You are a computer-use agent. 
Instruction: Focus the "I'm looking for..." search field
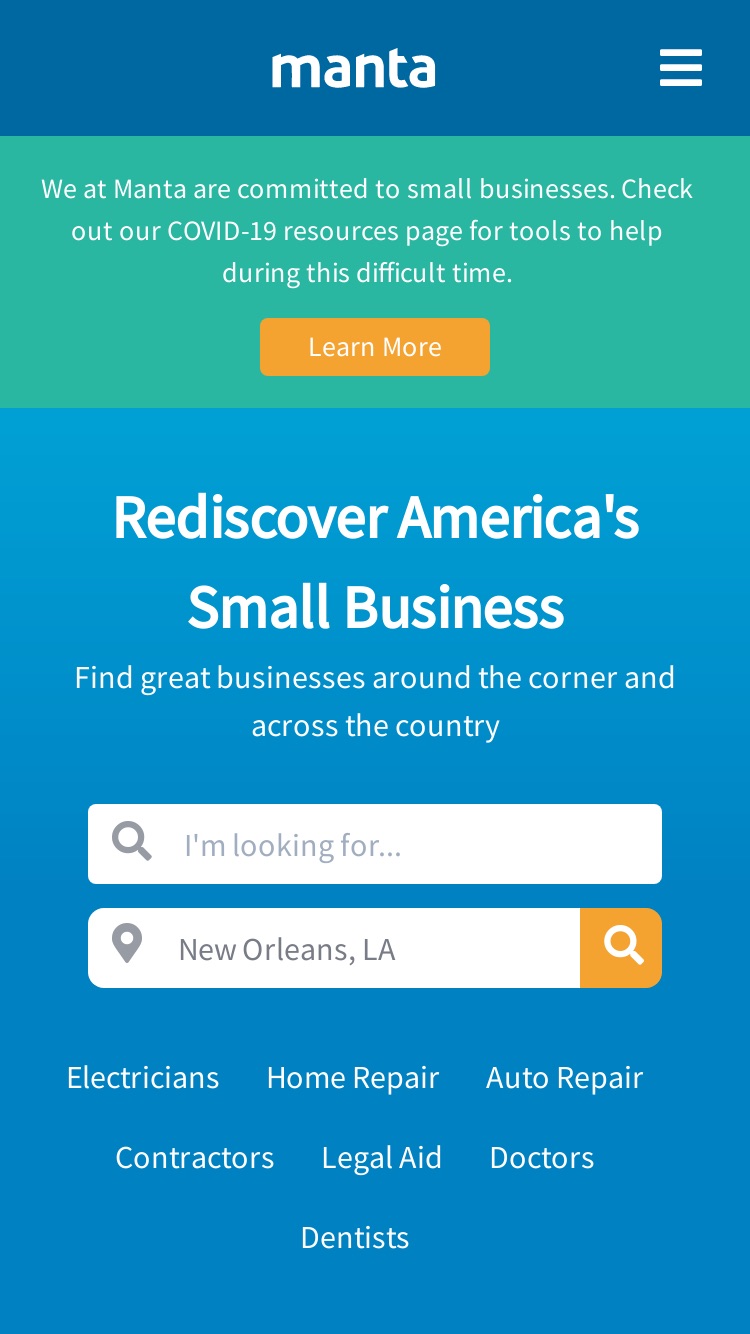(x=375, y=844)
